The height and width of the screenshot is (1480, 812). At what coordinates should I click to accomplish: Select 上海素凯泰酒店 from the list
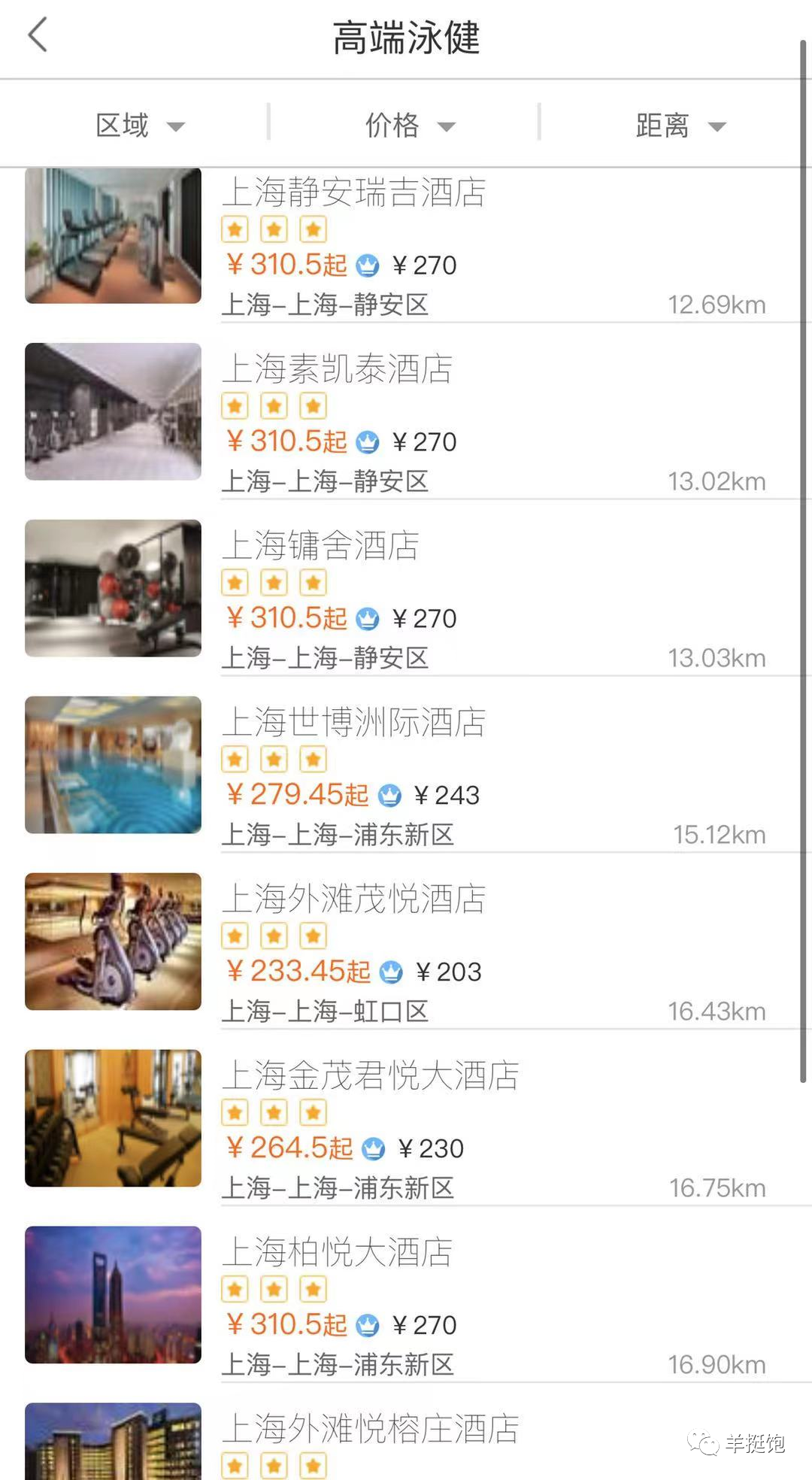[x=337, y=369]
